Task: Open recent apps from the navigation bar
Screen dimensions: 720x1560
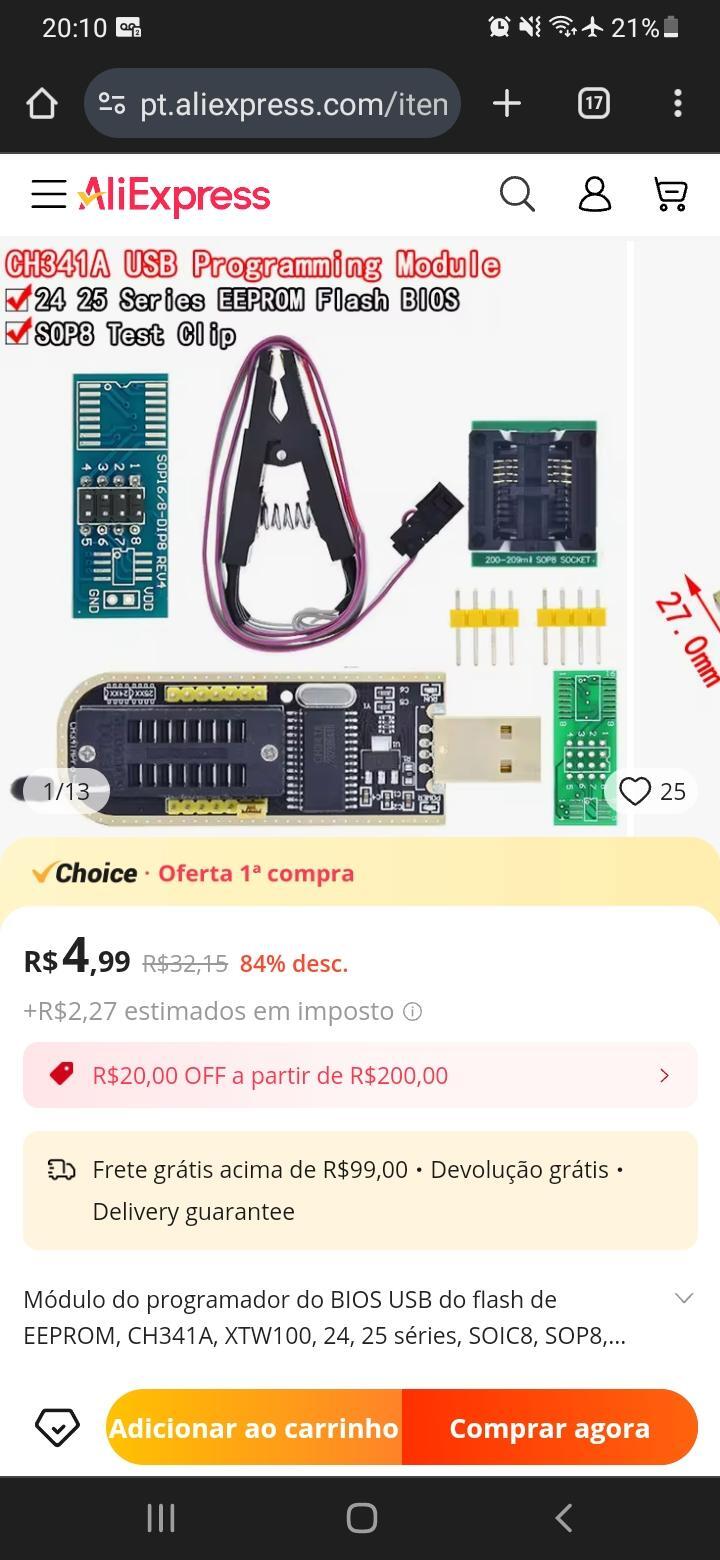Action: pyautogui.click(x=161, y=1518)
